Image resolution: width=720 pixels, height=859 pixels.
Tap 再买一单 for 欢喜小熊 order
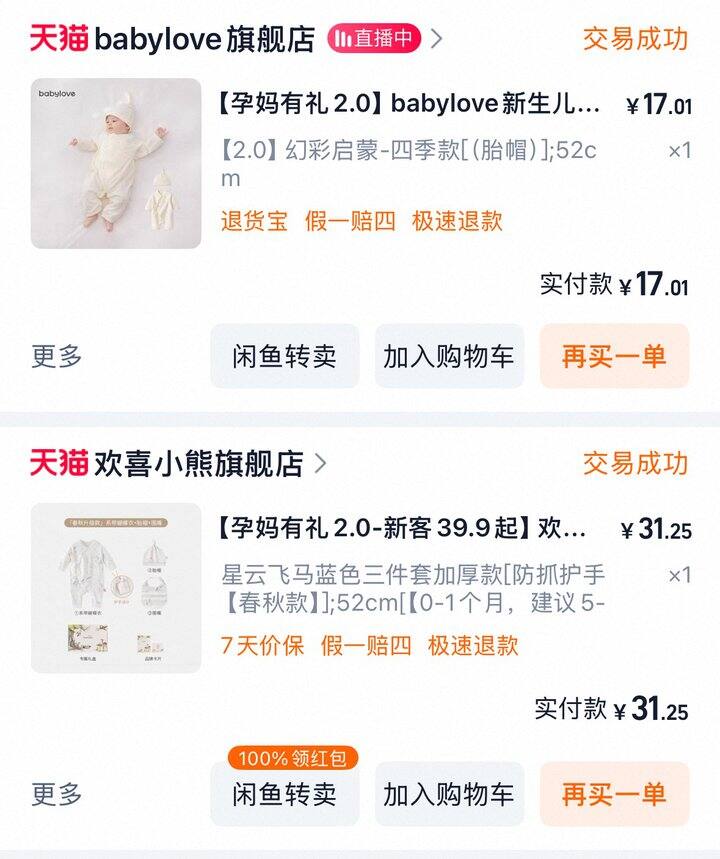pos(614,795)
